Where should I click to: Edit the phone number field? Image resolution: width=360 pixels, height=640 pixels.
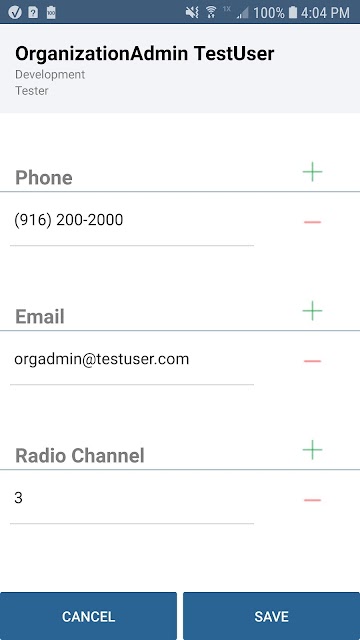tap(132, 221)
